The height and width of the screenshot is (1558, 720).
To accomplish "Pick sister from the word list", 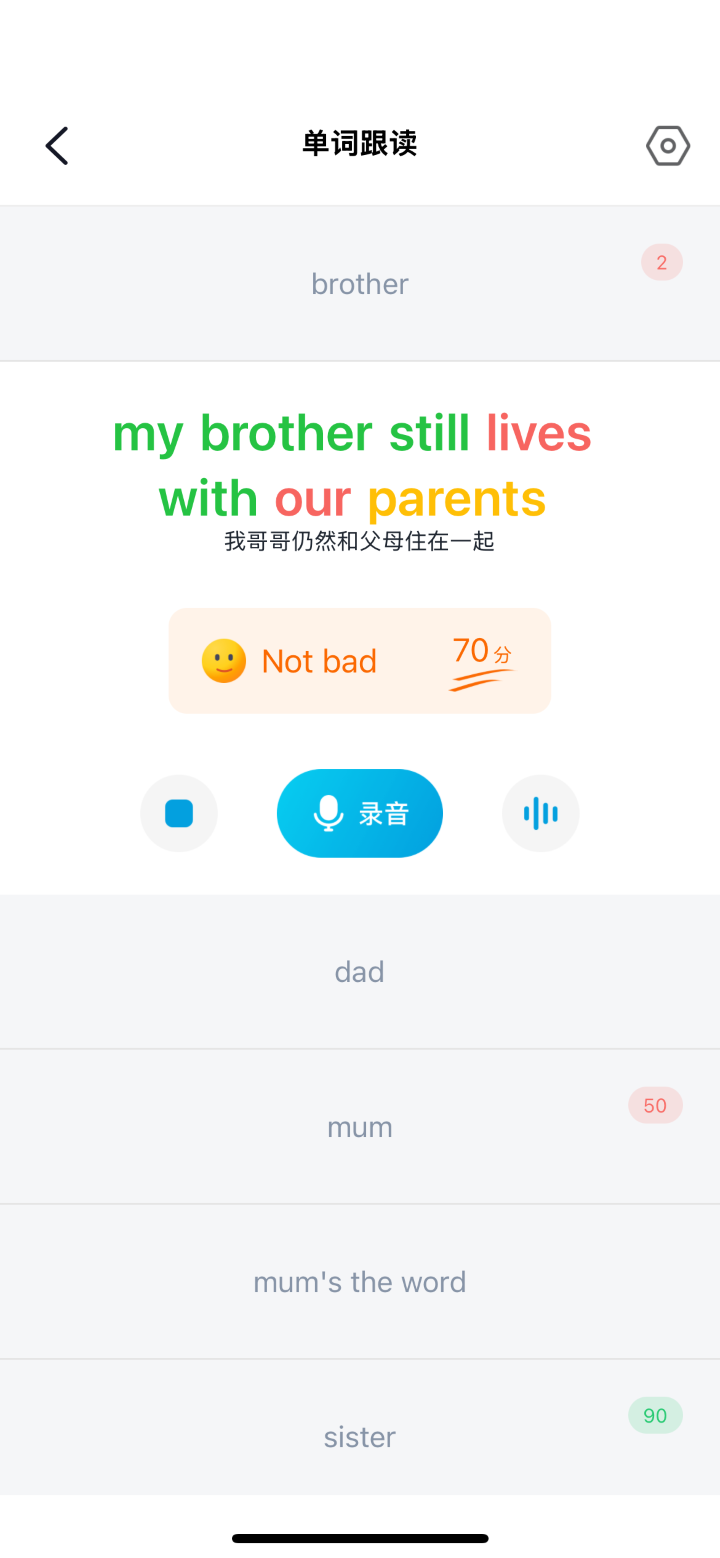I will click(359, 1436).
